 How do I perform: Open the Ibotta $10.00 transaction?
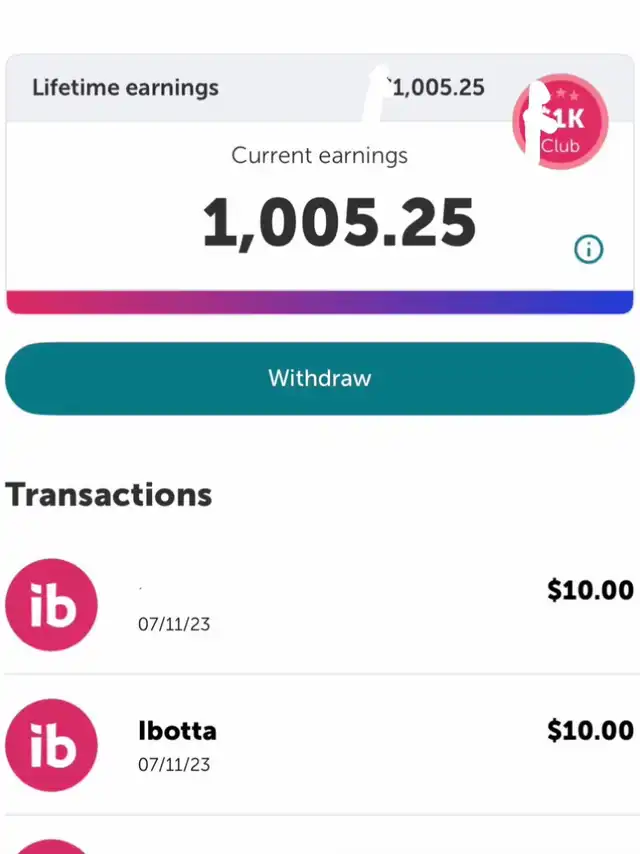319,745
